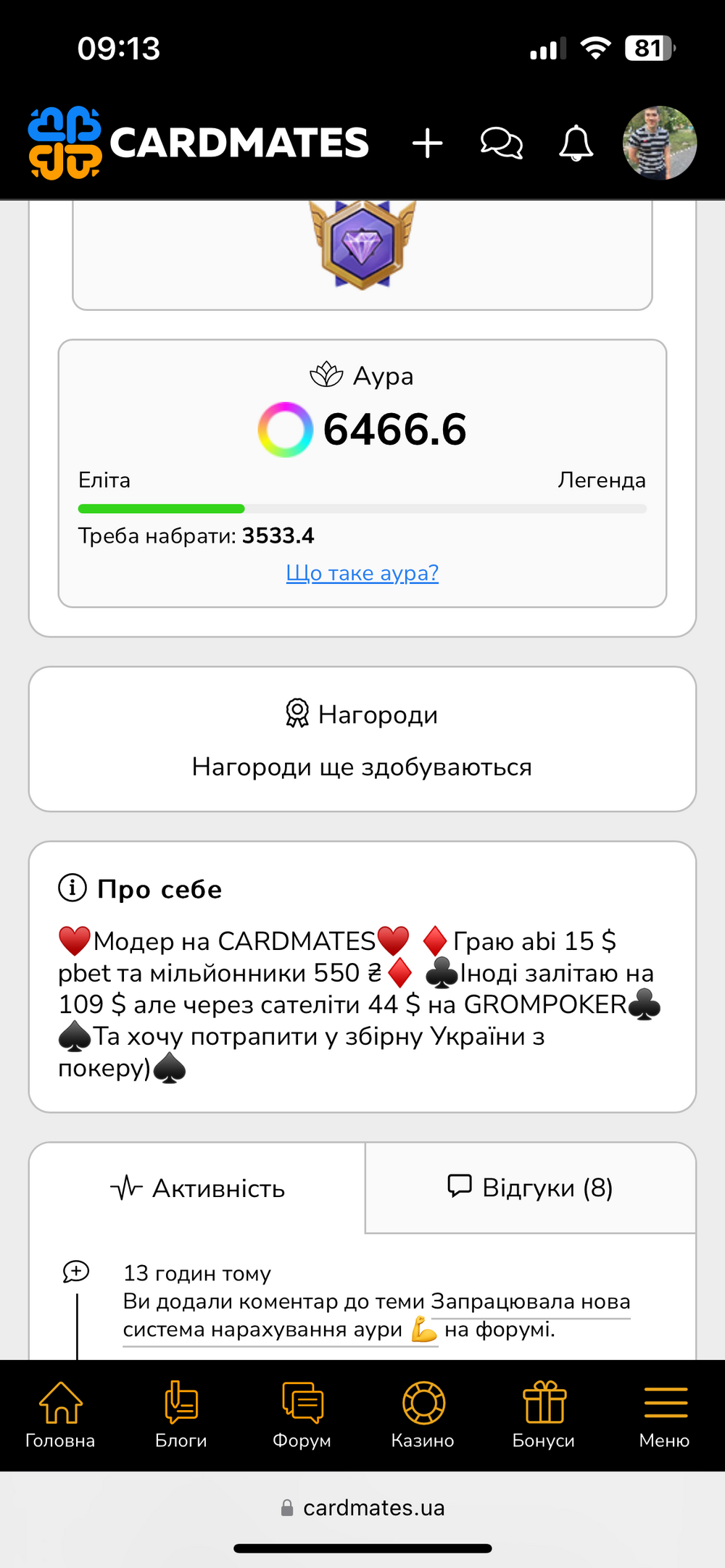Open the profile avatar in the header
The height and width of the screenshot is (1568, 725).
coord(660,143)
